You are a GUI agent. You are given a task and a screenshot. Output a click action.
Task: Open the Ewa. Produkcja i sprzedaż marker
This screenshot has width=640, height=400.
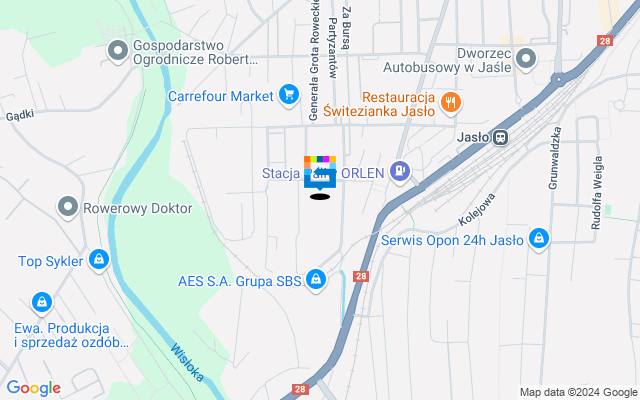point(41,301)
